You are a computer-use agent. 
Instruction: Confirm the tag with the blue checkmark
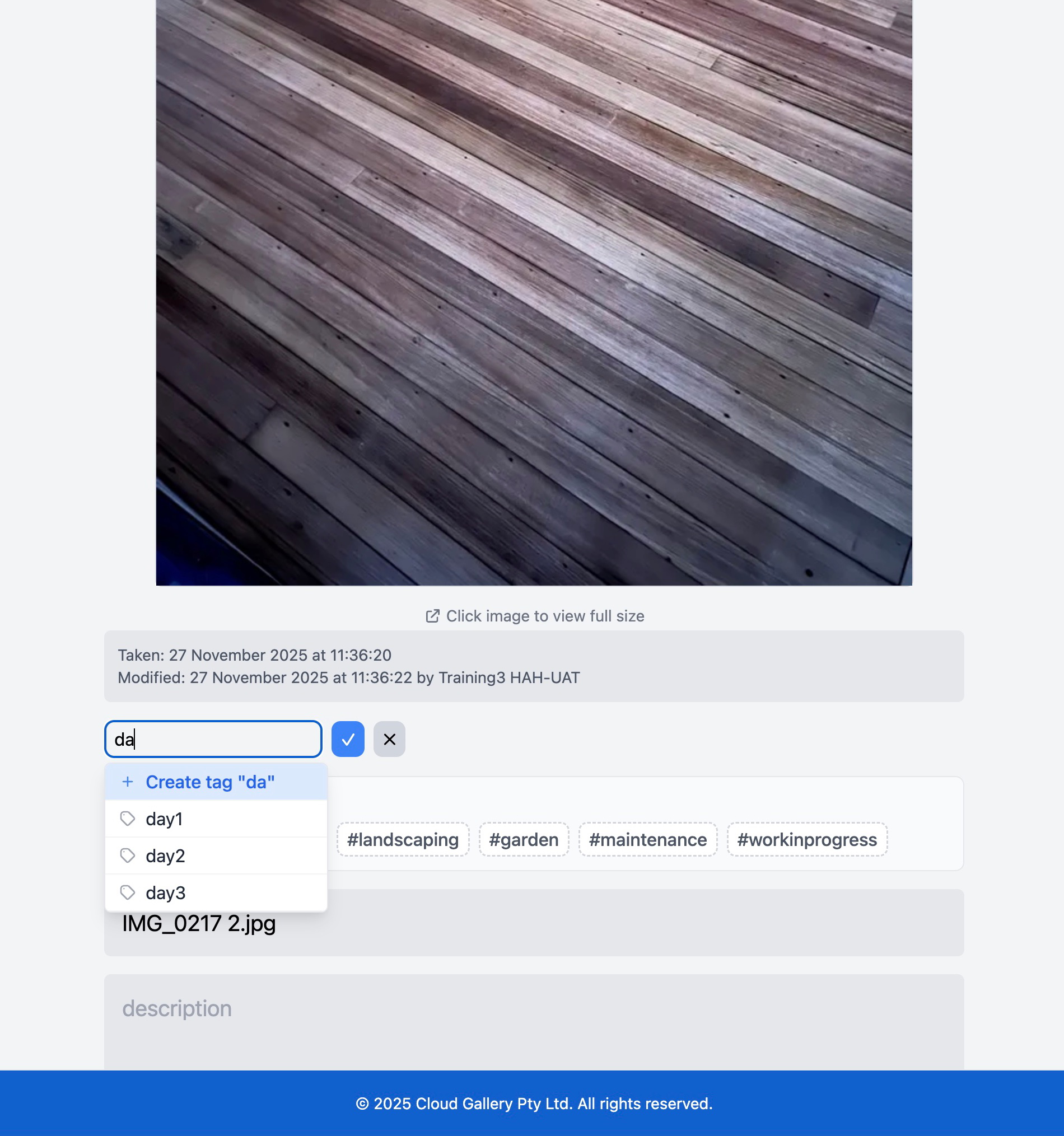347,739
